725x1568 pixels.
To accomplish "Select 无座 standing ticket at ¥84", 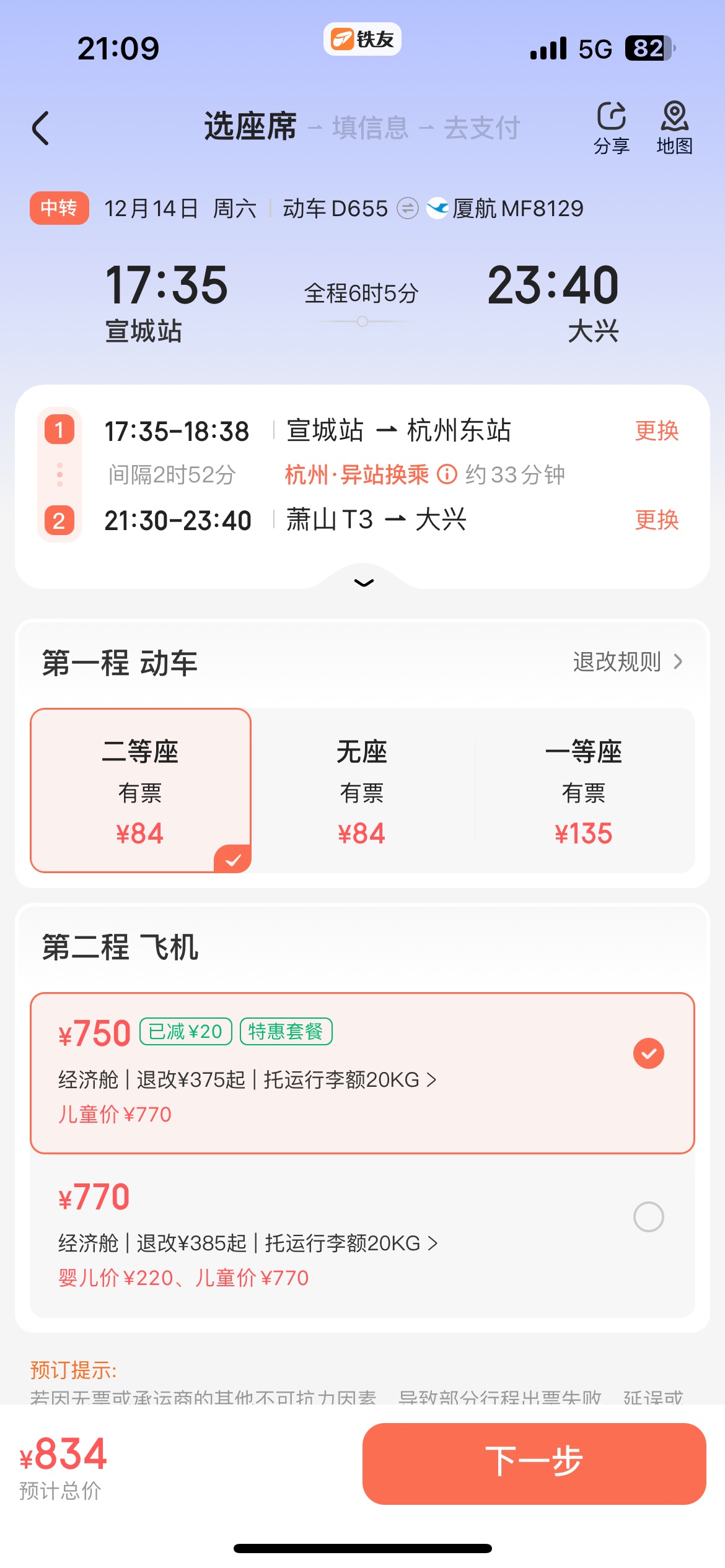I will pyautogui.click(x=362, y=790).
